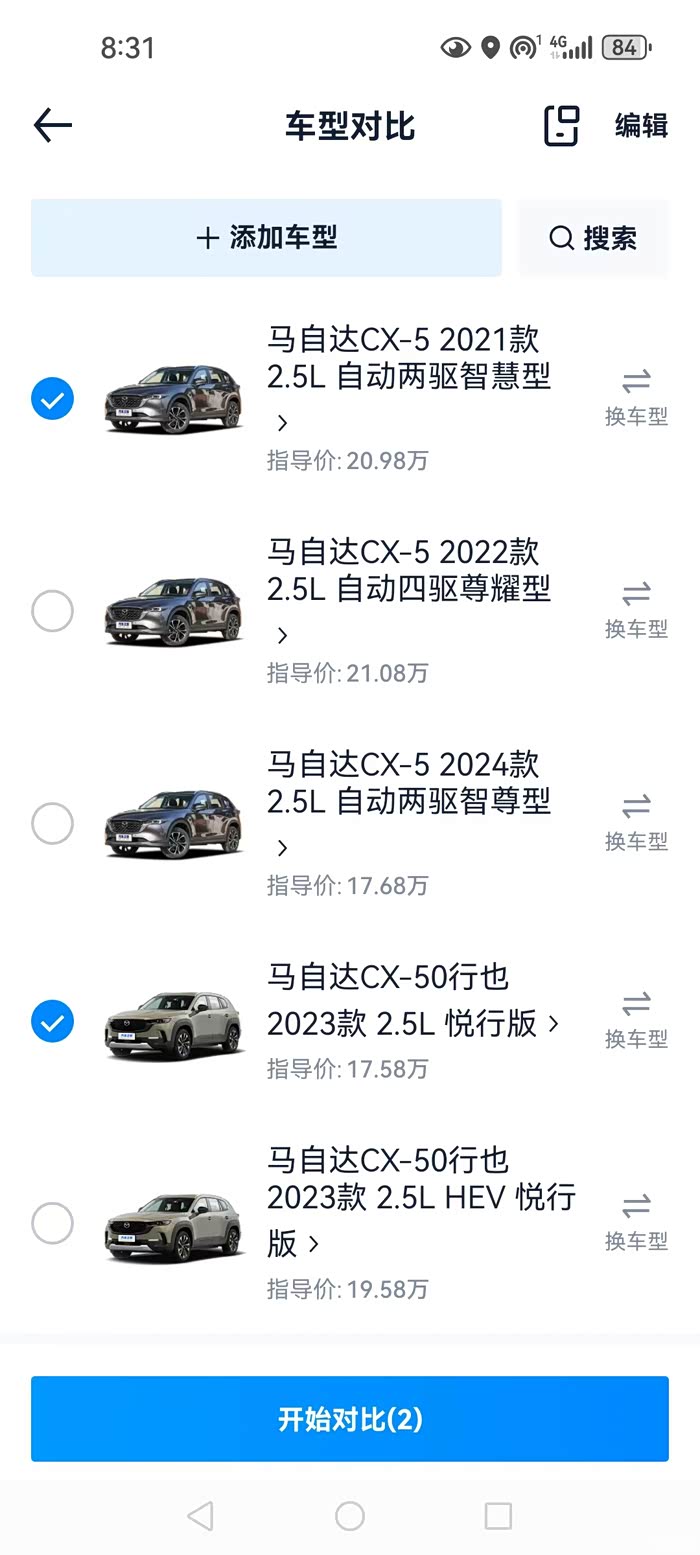The width and height of the screenshot is (700, 1555).
Task: Go back from the 车型对比 page
Action: pyautogui.click(x=53, y=126)
